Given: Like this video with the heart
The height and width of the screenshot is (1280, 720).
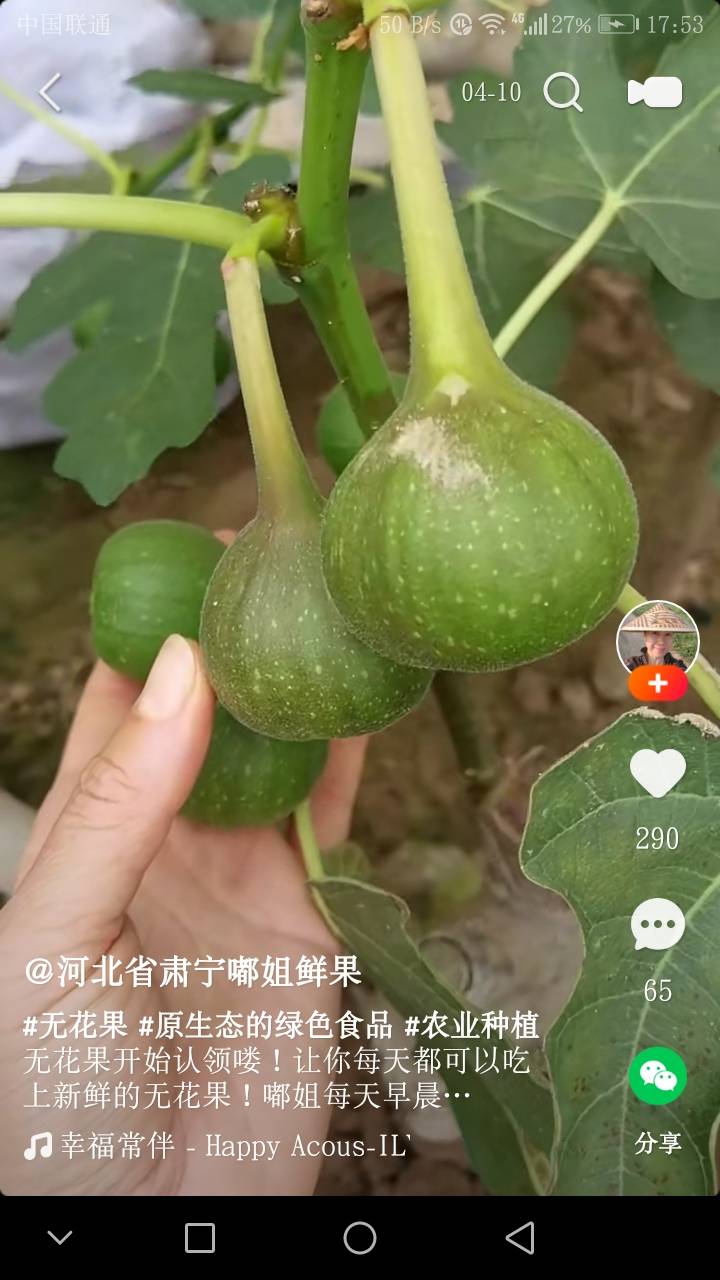Looking at the screenshot, I should [657, 773].
